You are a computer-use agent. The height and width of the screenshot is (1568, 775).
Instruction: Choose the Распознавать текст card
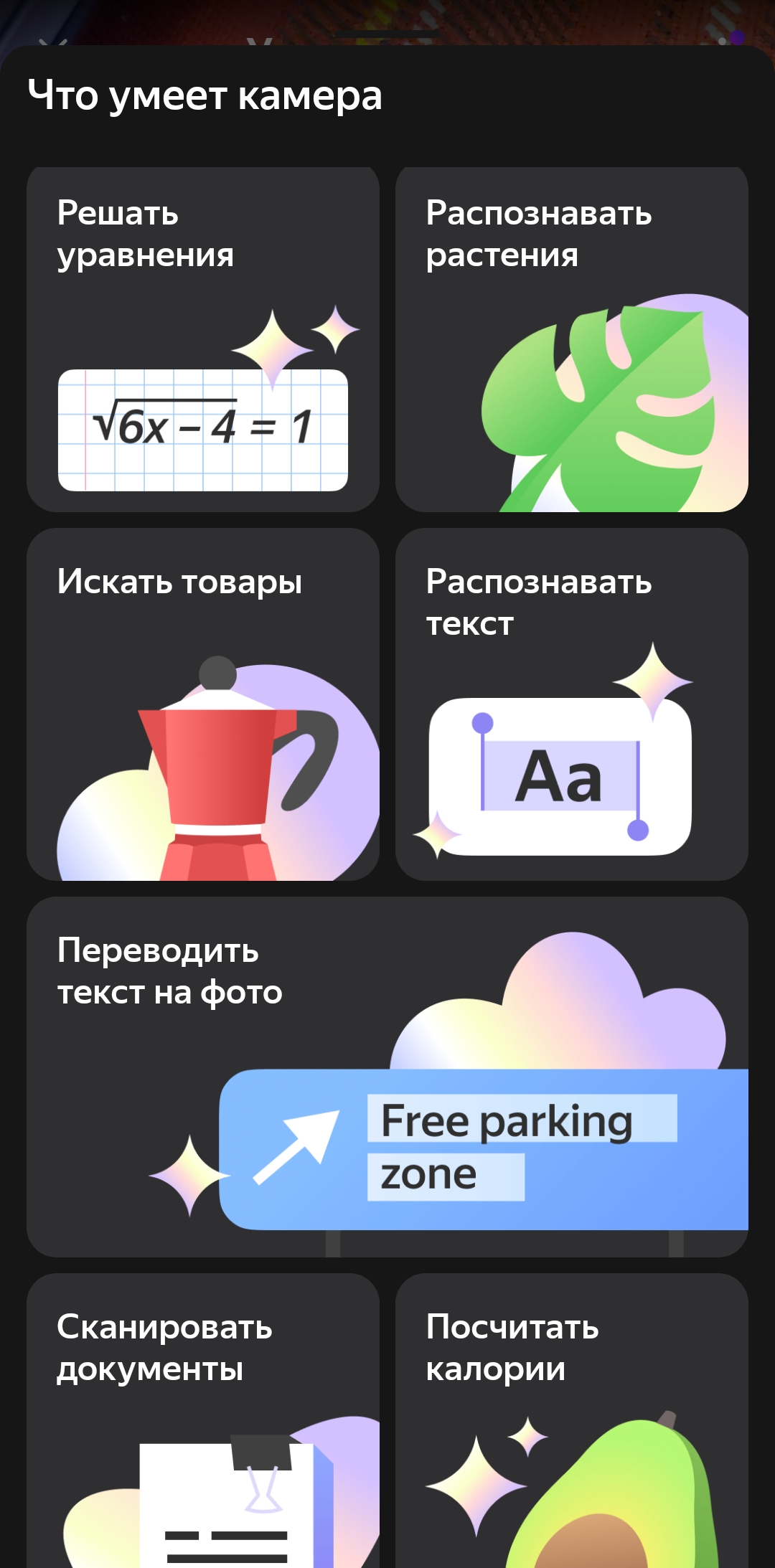(572, 704)
